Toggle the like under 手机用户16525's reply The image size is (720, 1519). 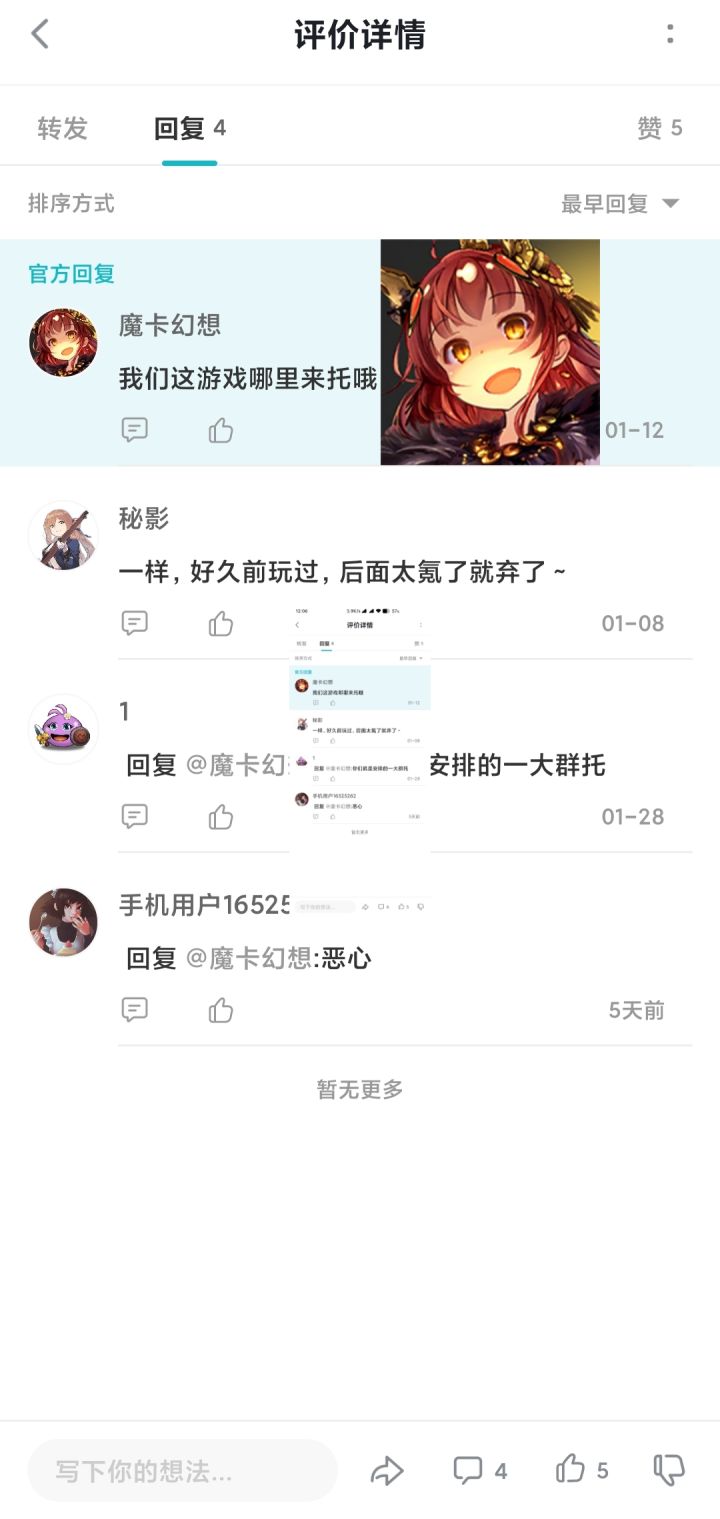[220, 1010]
